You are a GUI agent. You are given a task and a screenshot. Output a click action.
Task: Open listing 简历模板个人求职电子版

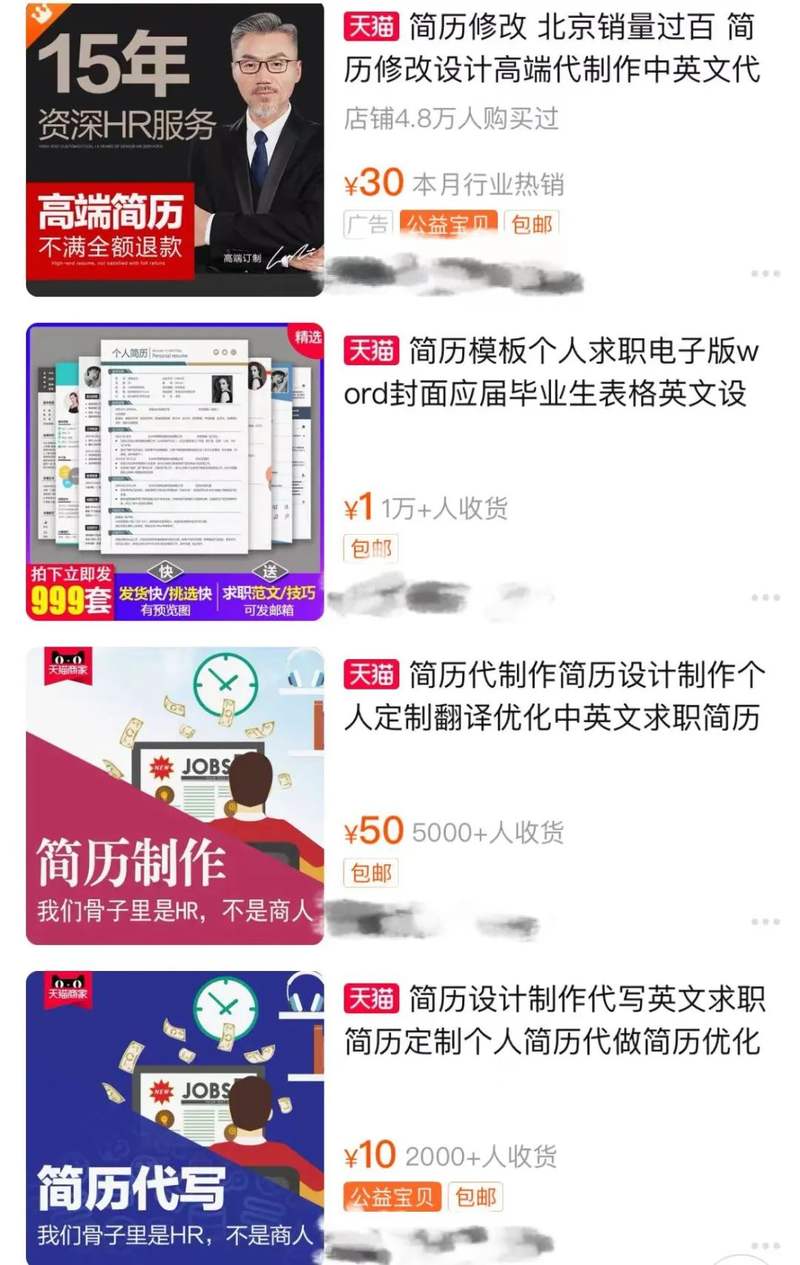pyautogui.click(x=552, y=372)
